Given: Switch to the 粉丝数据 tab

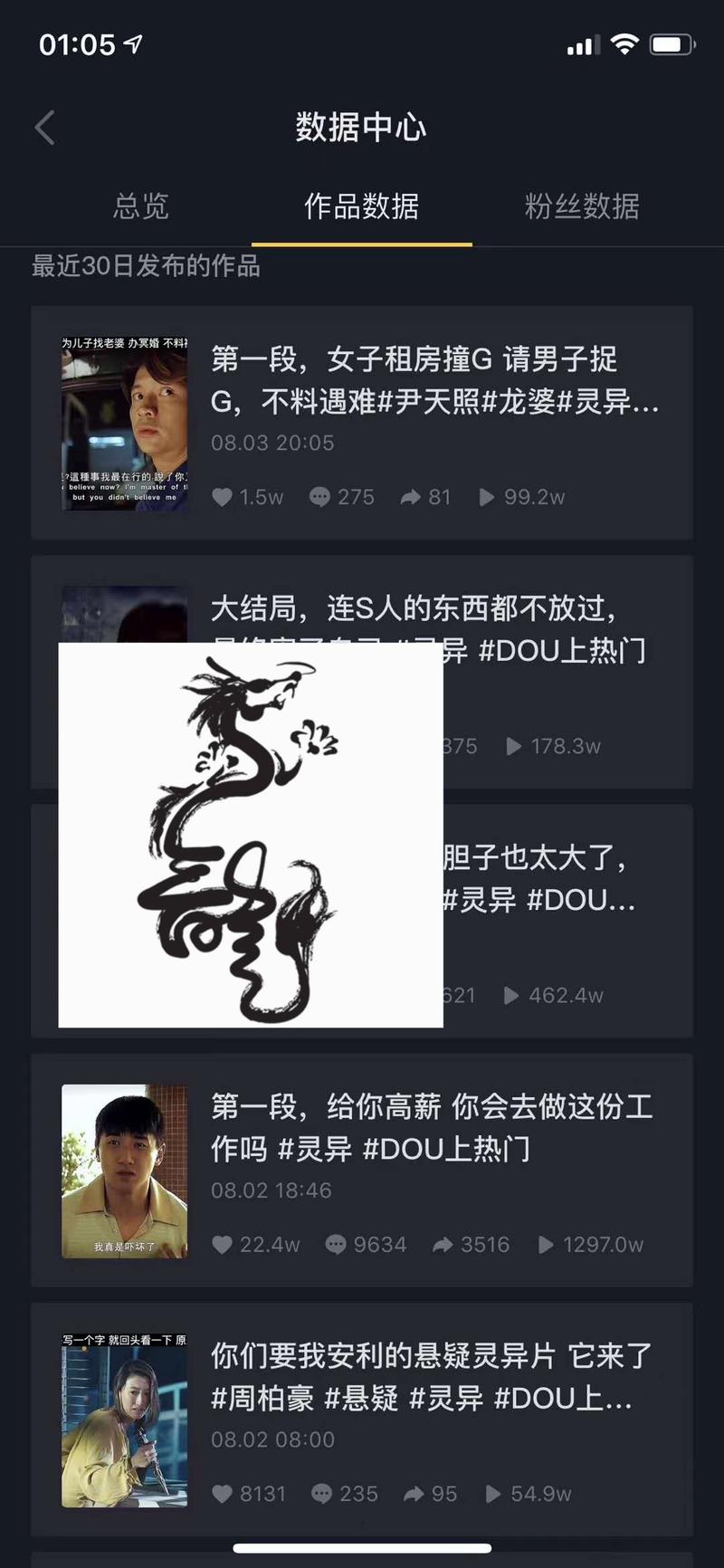Looking at the screenshot, I should click(x=582, y=207).
